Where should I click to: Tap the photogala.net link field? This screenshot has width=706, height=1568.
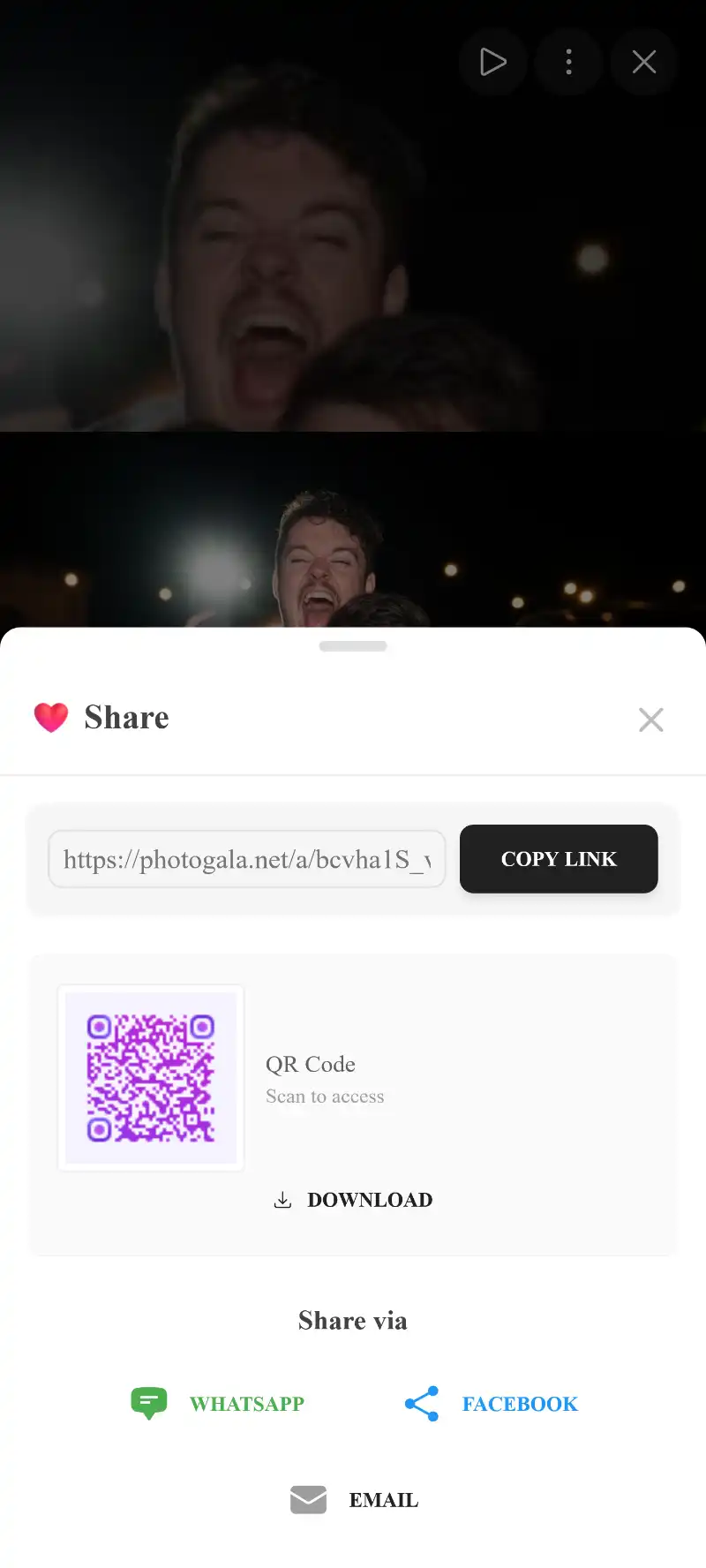[247, 859]
